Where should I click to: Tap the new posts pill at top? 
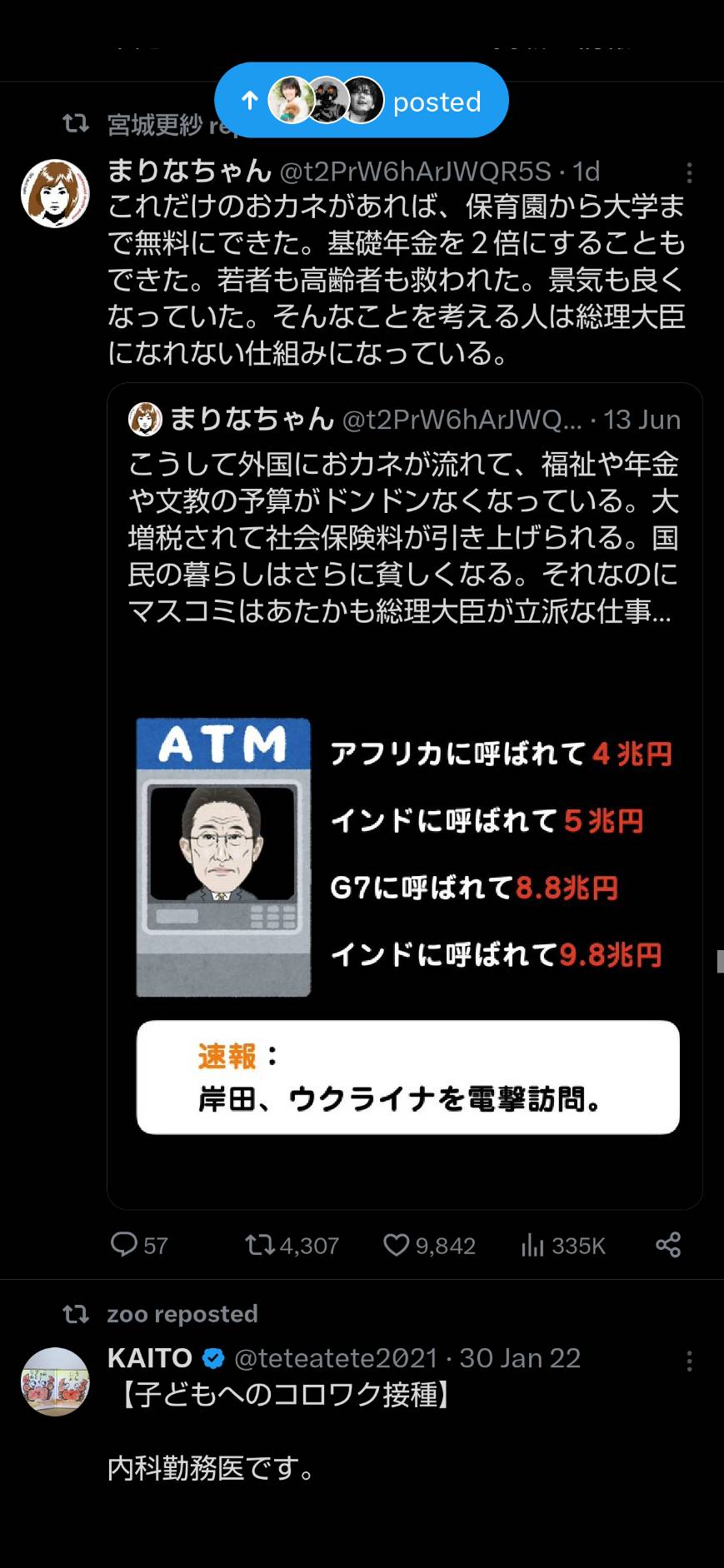(x=361, y=101)
